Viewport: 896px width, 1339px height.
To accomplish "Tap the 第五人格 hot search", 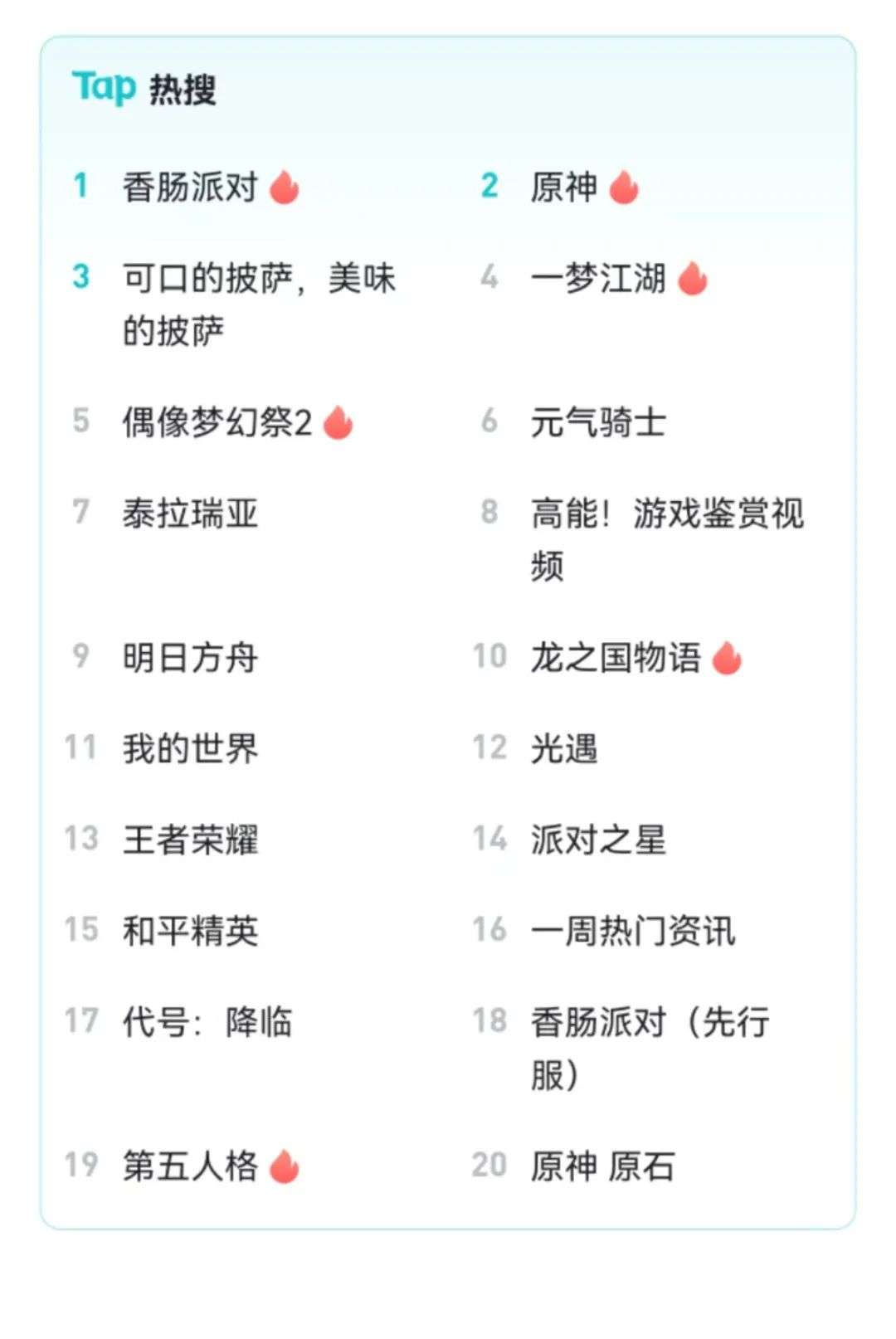I will point(190,1166).
